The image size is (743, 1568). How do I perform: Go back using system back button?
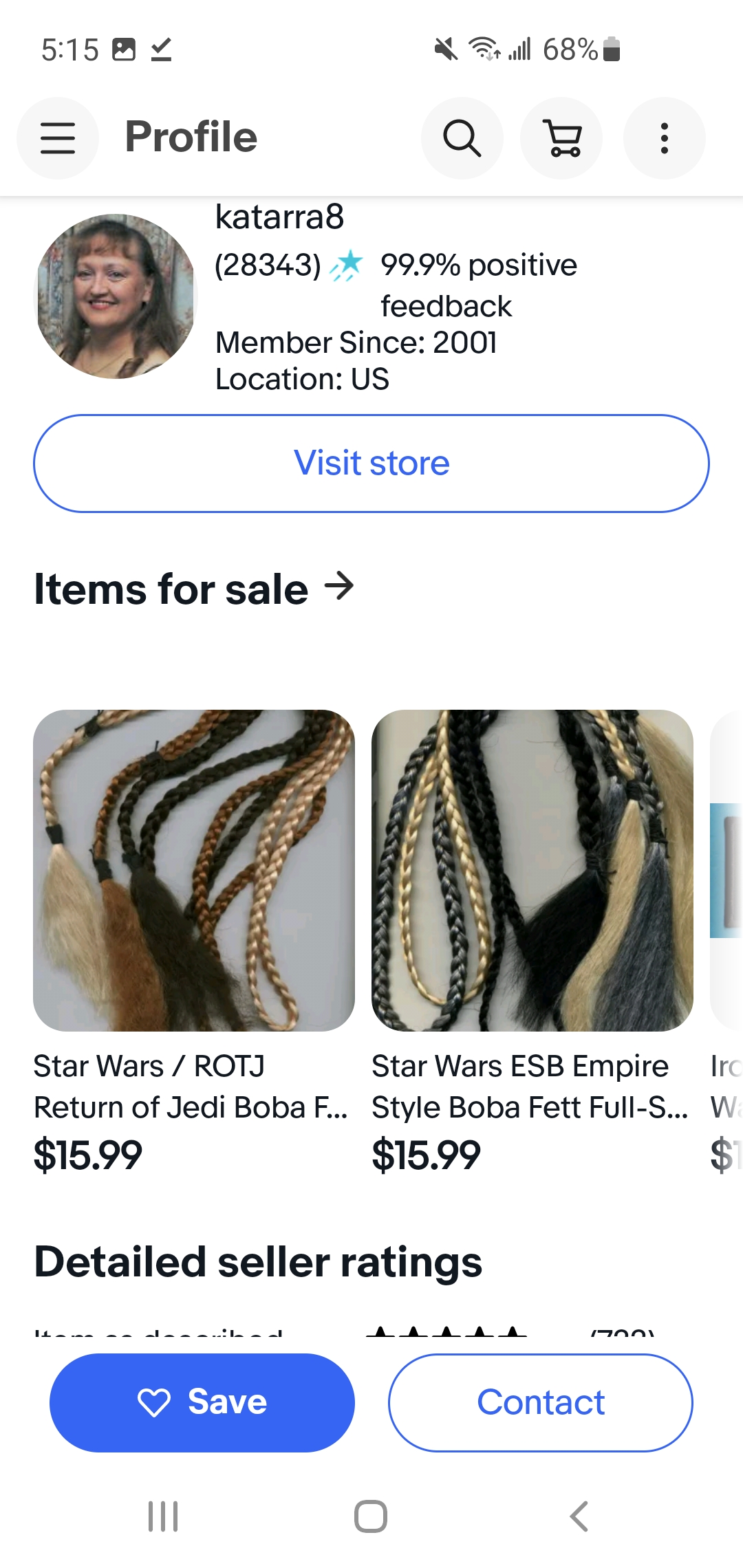click(x=579, y=1516)
